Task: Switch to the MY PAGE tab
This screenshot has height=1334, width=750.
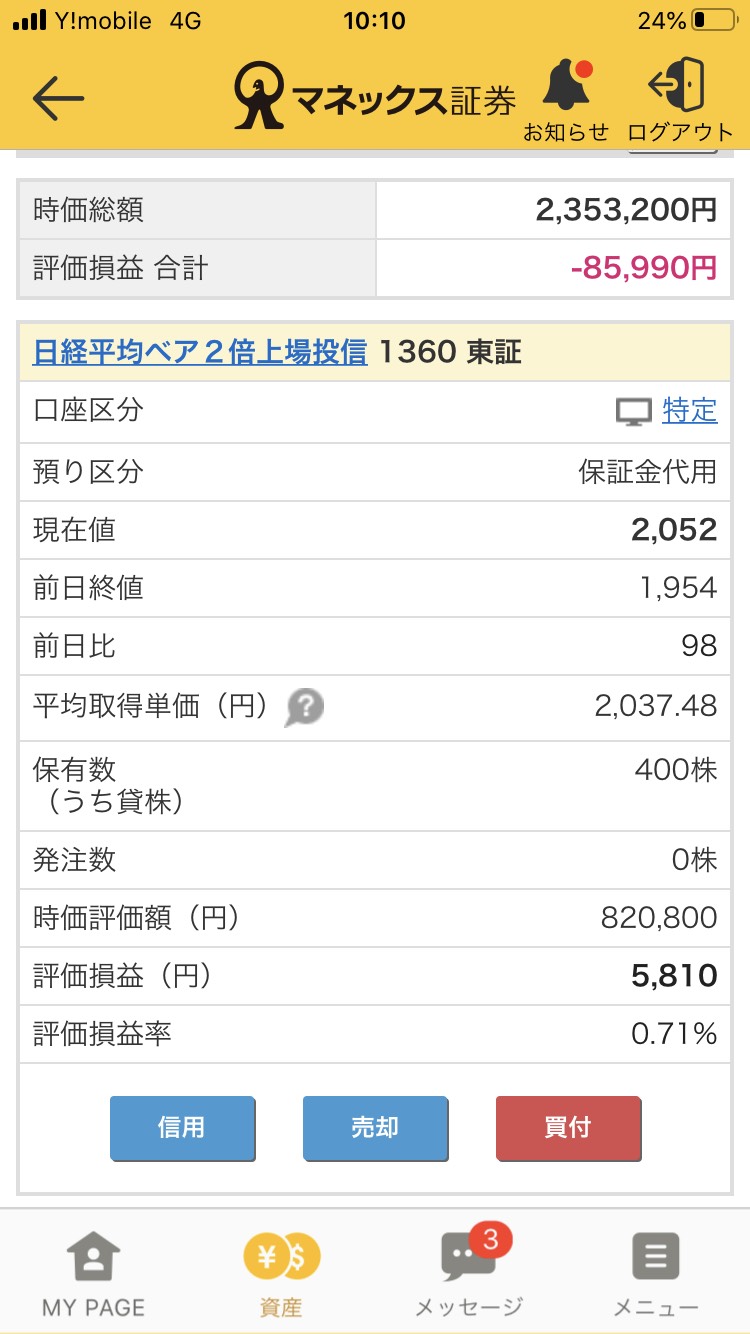Action: click(93, 1273)
